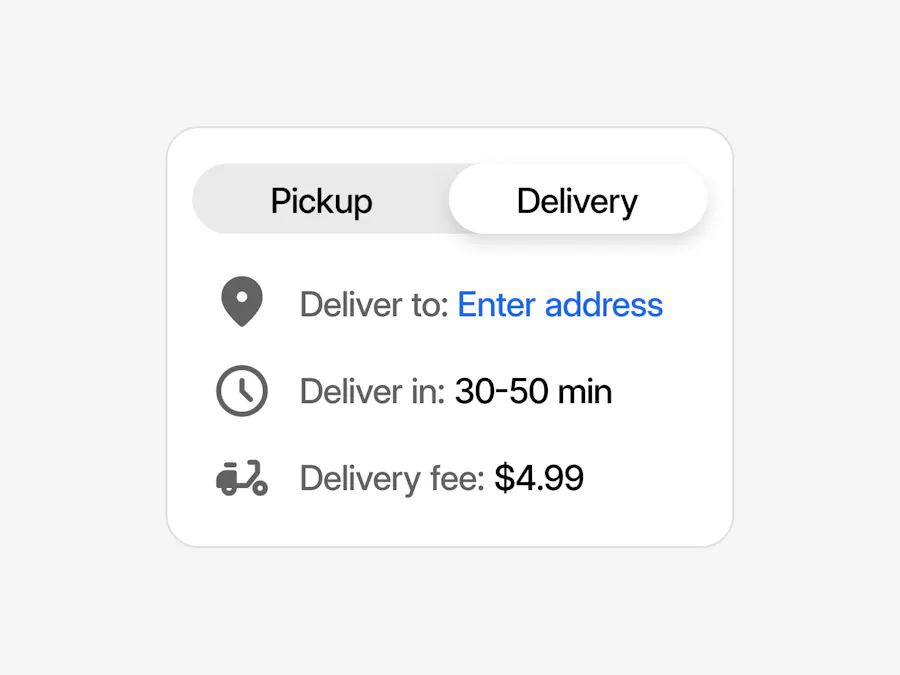Select the Delivery segment
900x675 pixels.
[x=577, y=200]
